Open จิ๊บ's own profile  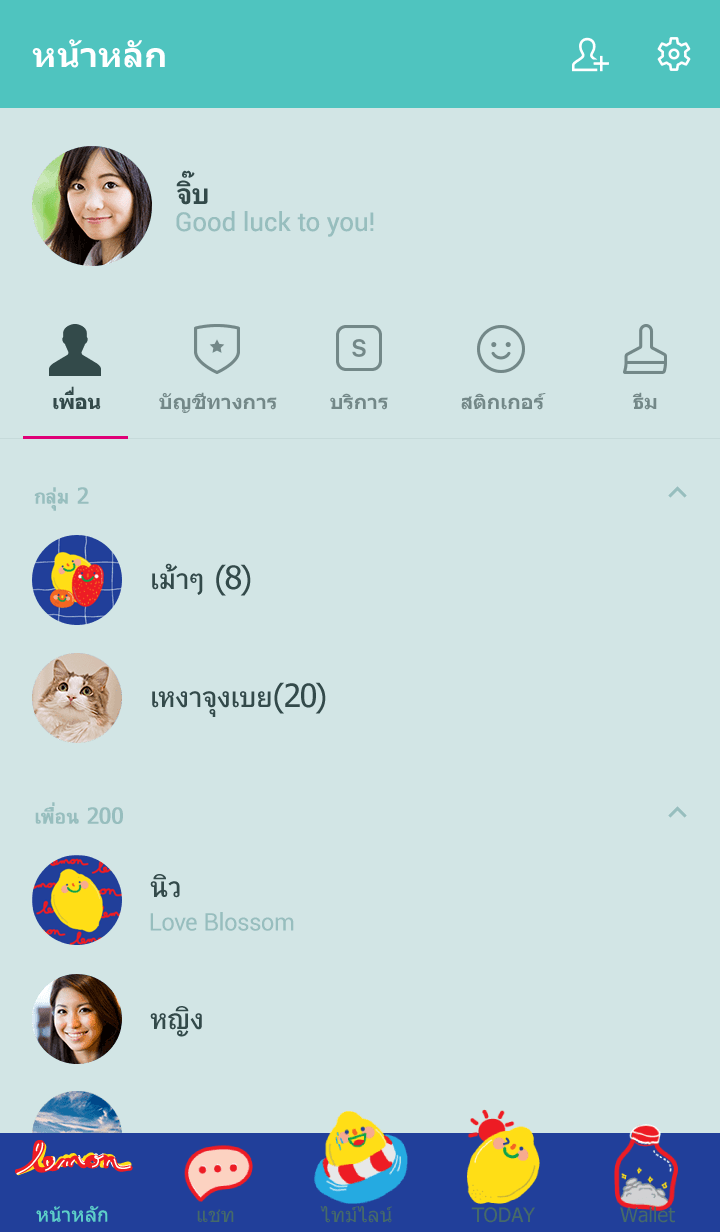tap(92, 206)
